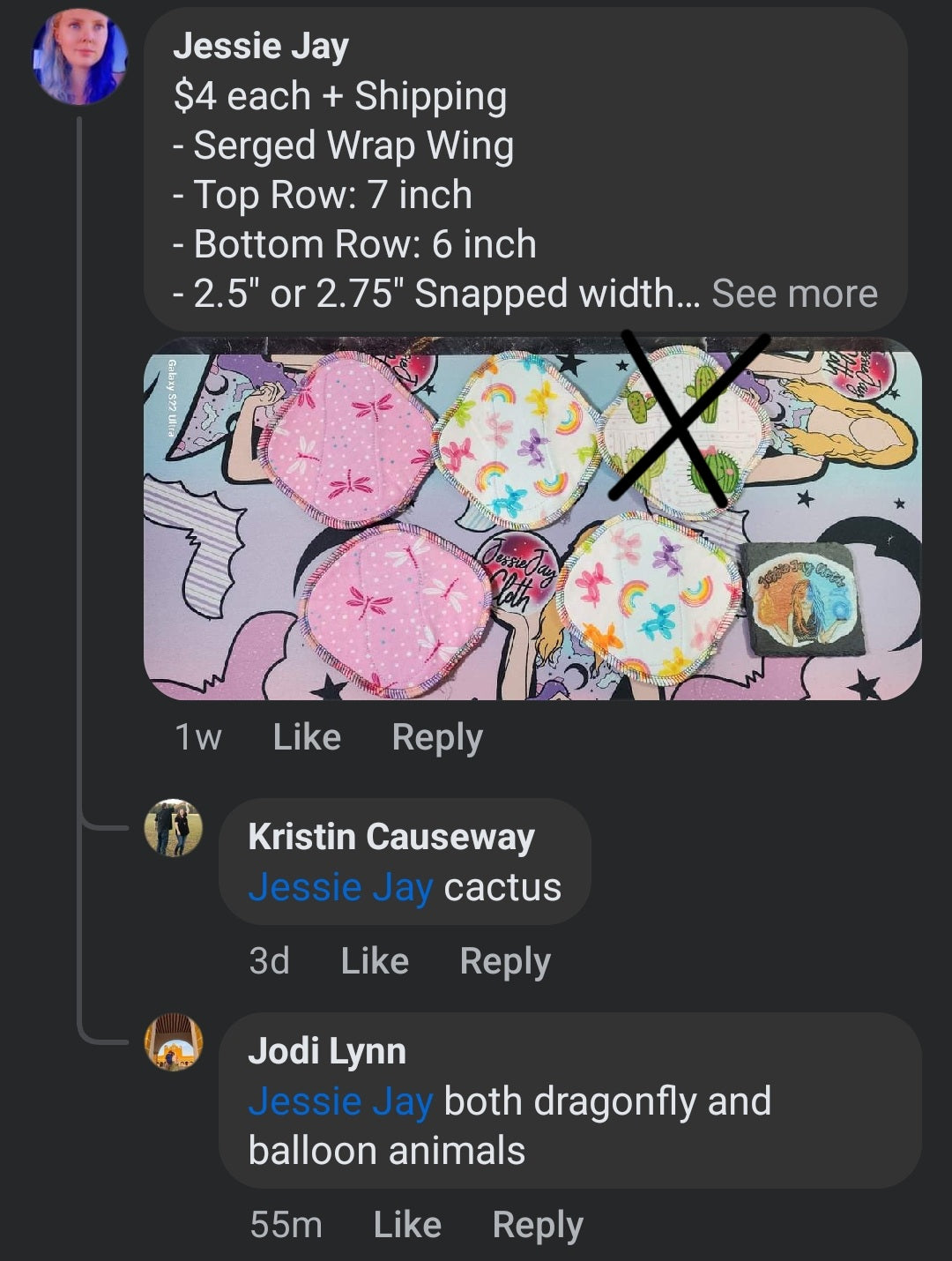This screenshot has height=1261, width=952.
Task: Tap the Jessie Jay mention in Kristin's reply
Action: tap(340, 887)
